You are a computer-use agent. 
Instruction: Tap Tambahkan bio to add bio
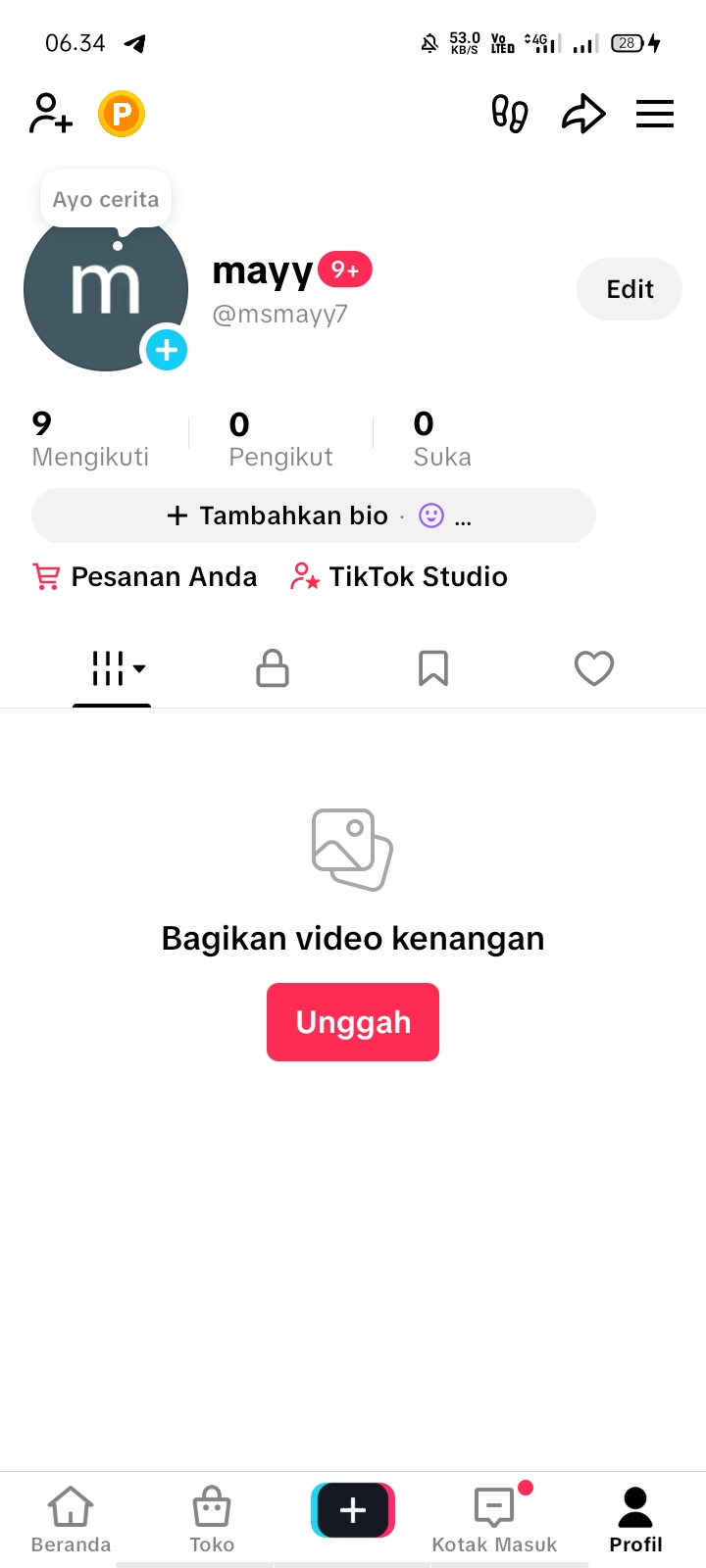click(279, 515)
